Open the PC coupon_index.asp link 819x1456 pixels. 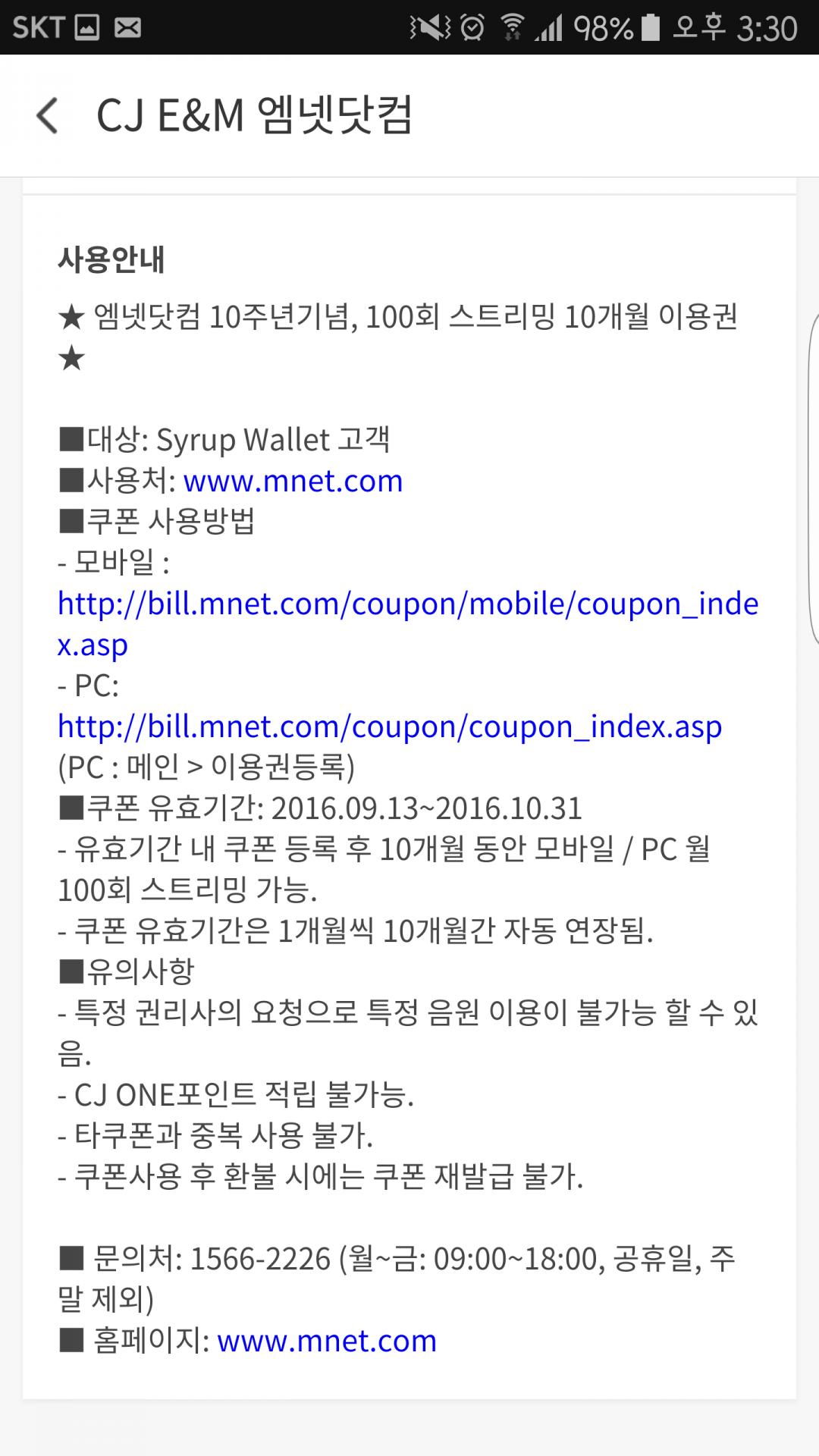click(390, 726)
